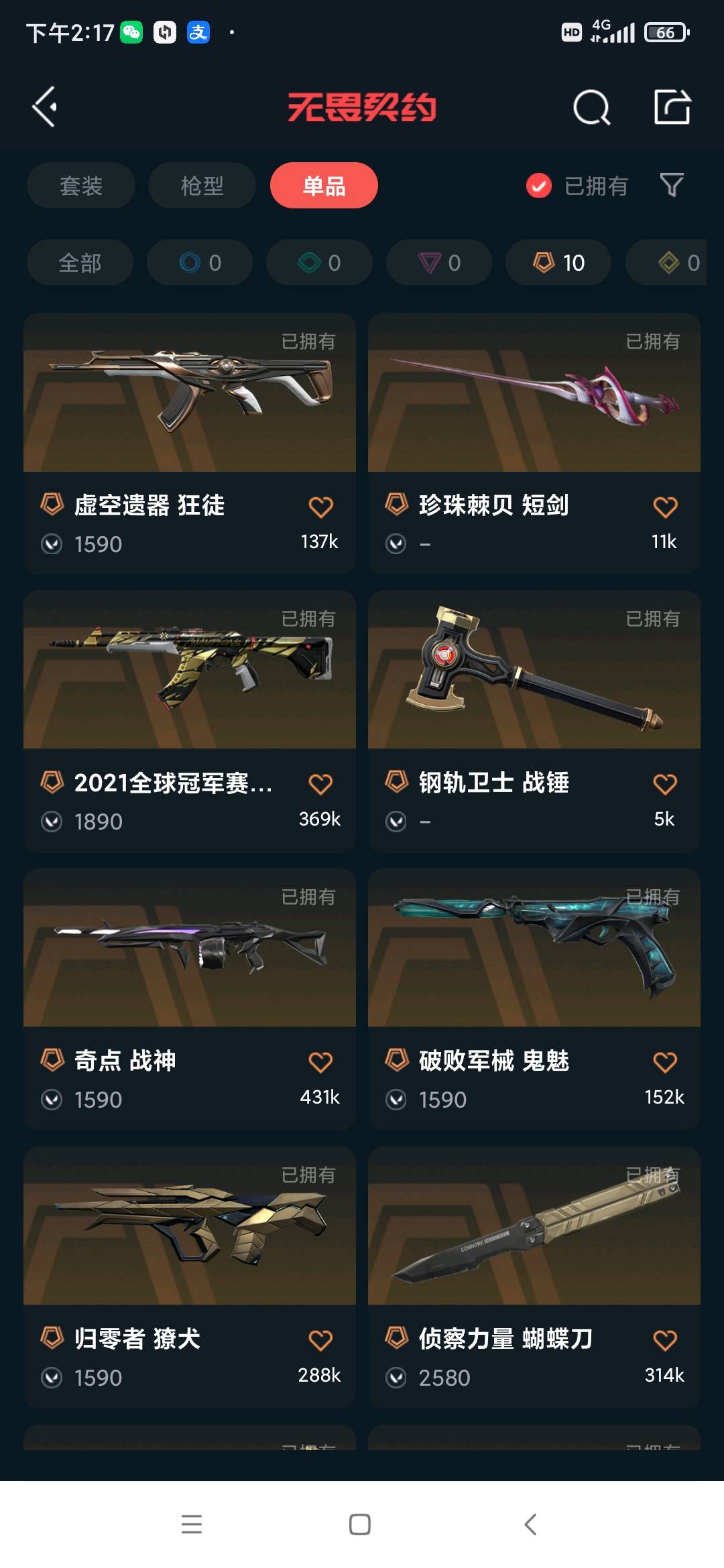
Task: Like the 侦察力量 蝴蝶刀 skin
Action: tap(665, 1340)
